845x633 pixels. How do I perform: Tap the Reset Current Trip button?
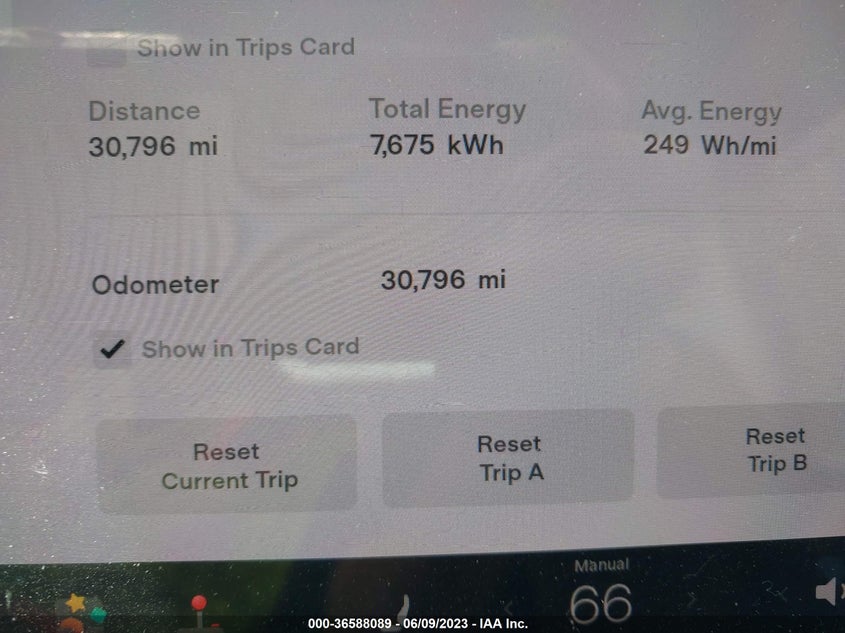click(227, 466)
